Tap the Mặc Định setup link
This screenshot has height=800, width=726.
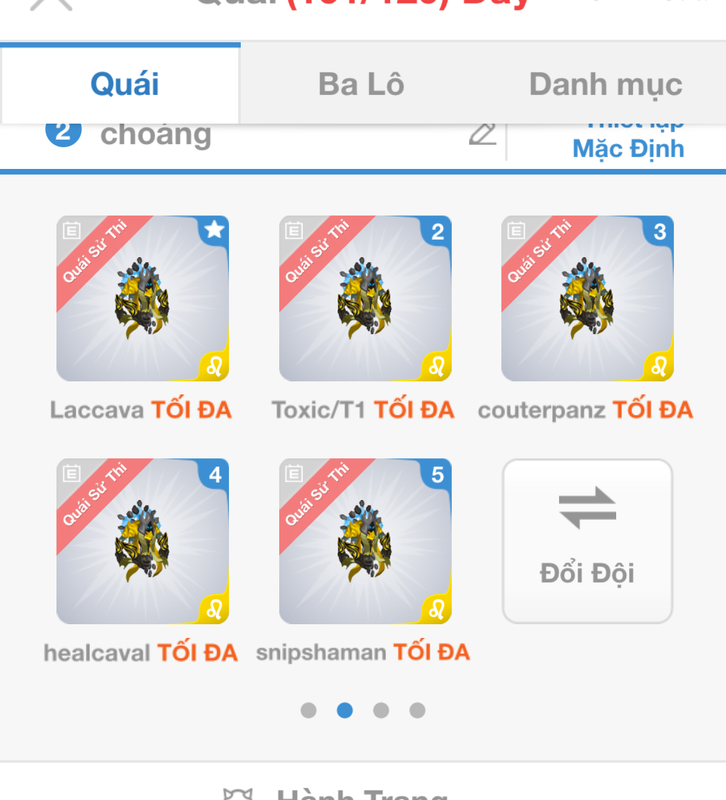click(x=628, y=148)
